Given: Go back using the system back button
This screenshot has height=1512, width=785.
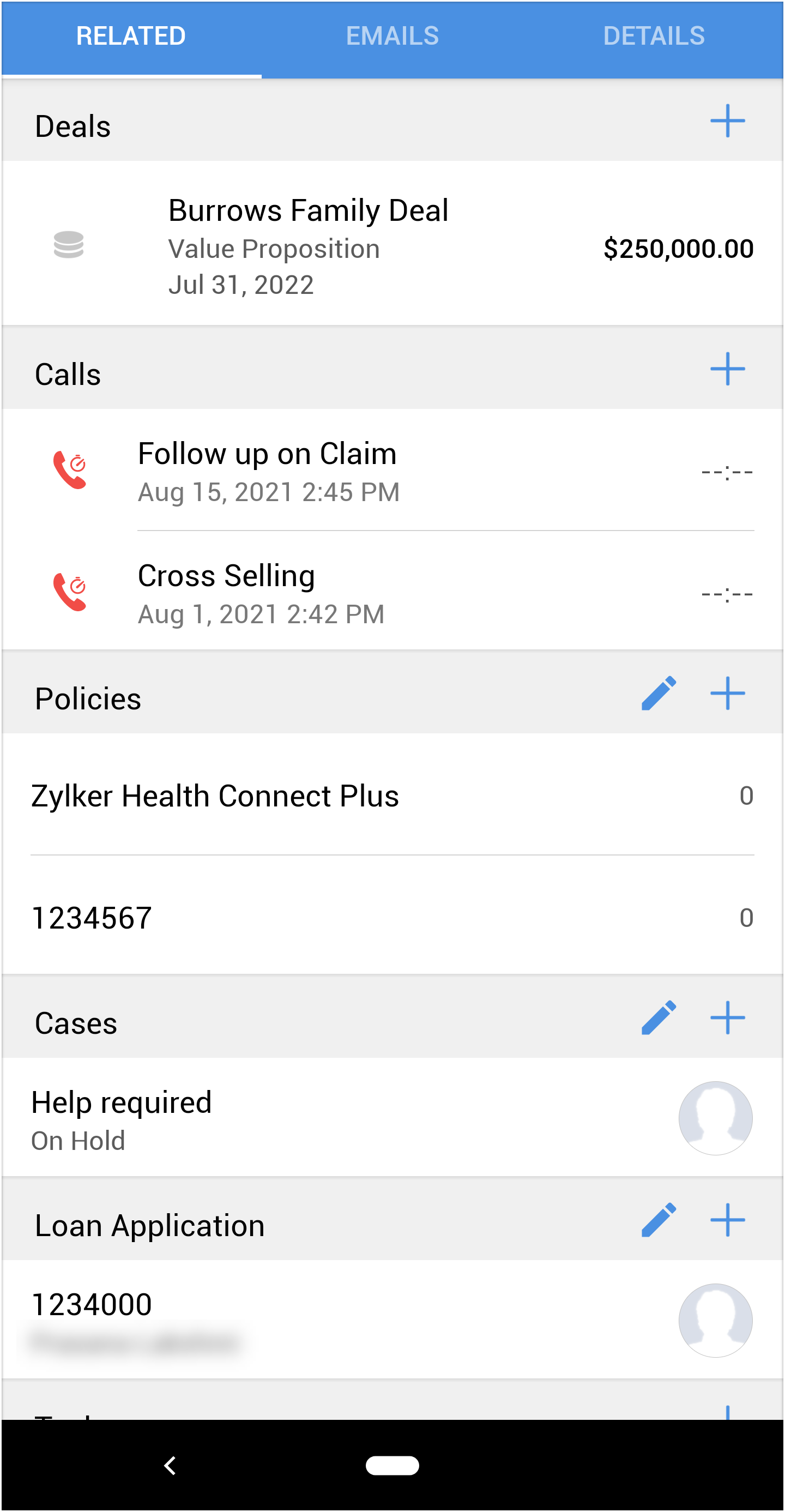Looking at the screenshot, I should (x=170, y=1466).
